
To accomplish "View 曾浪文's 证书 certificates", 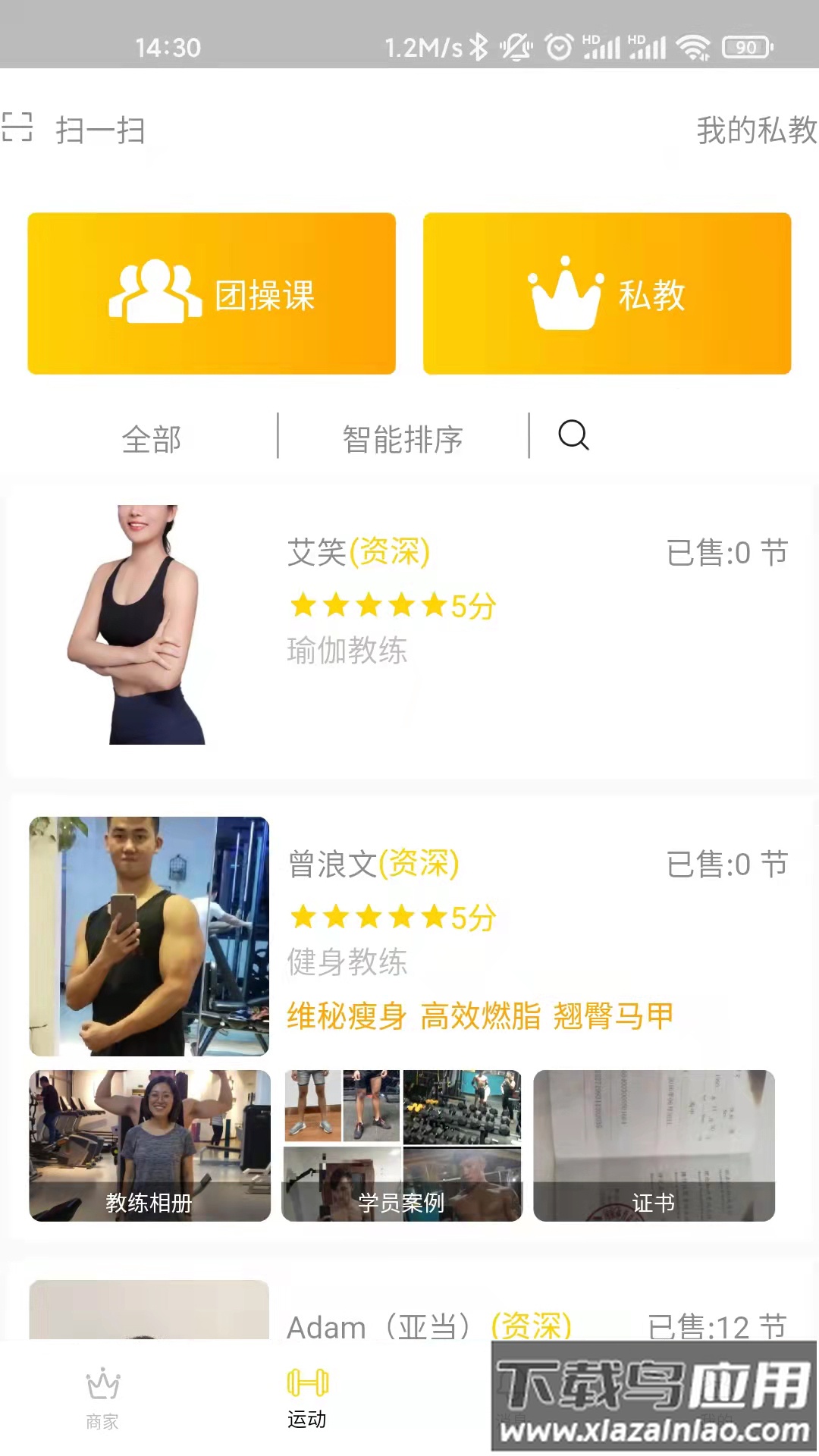I will coord(654,1145).
